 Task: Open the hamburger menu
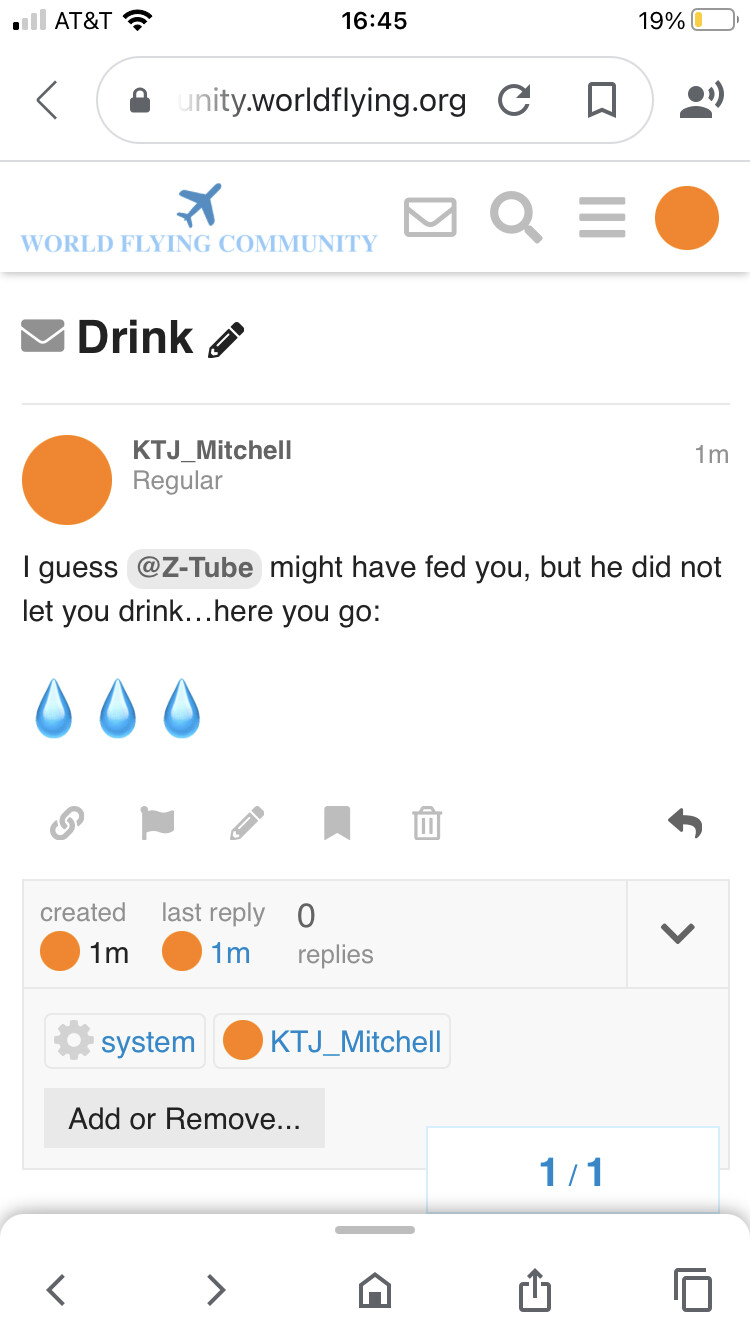coord(602,217)
